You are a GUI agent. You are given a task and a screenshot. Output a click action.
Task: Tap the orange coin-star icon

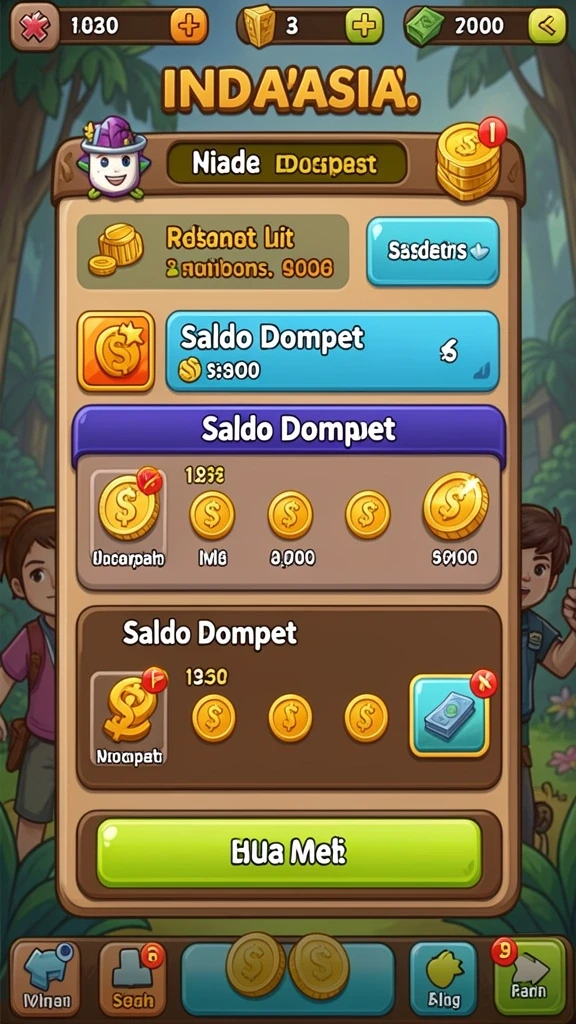116,351
